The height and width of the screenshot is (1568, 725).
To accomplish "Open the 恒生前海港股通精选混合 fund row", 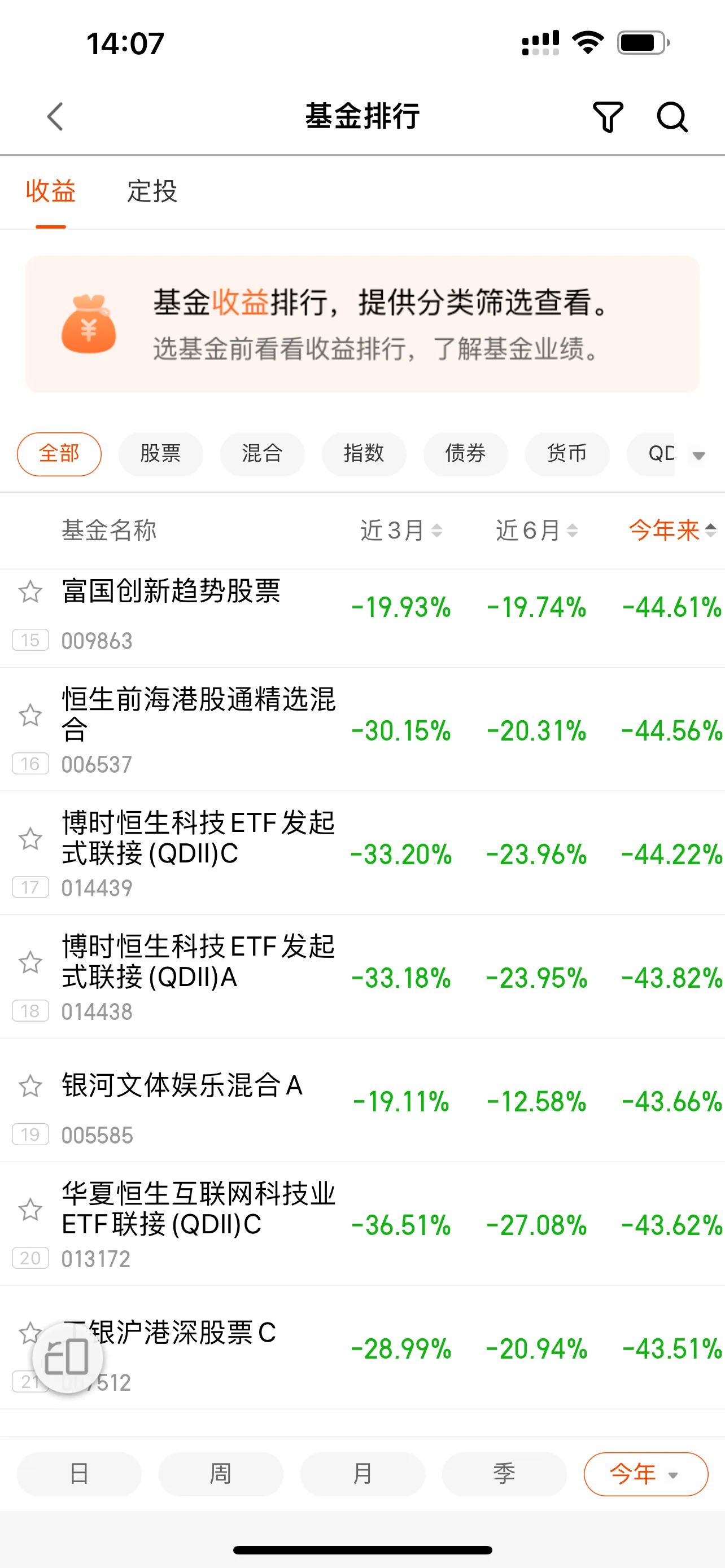I will coord(362,729).
